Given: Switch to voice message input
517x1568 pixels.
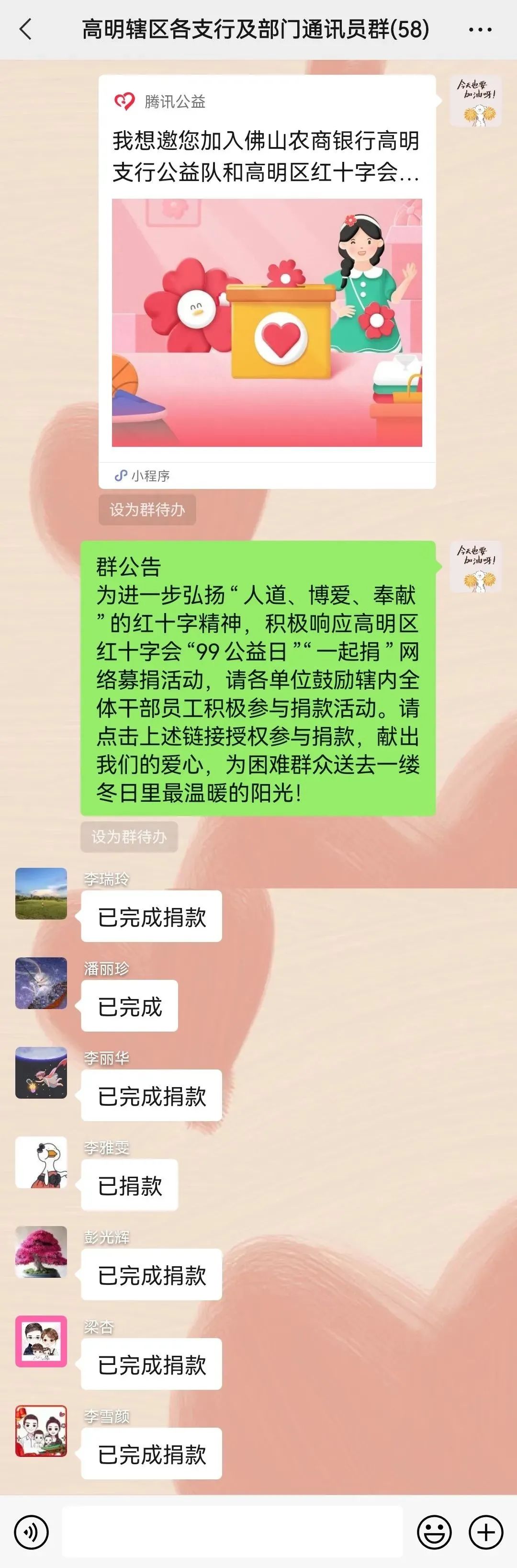Looking at the screenshot, I should (31, 1532).
